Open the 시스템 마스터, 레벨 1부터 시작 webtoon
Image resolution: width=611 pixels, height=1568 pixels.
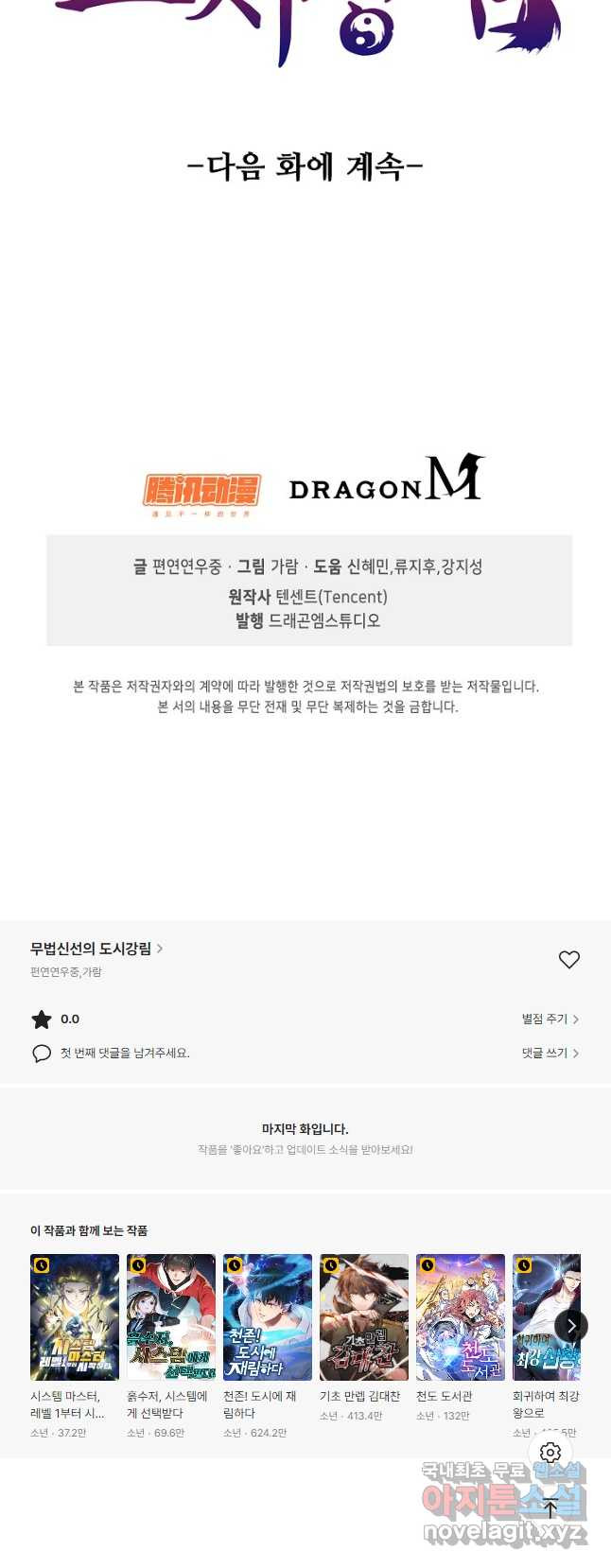[x=75, y=1317]
